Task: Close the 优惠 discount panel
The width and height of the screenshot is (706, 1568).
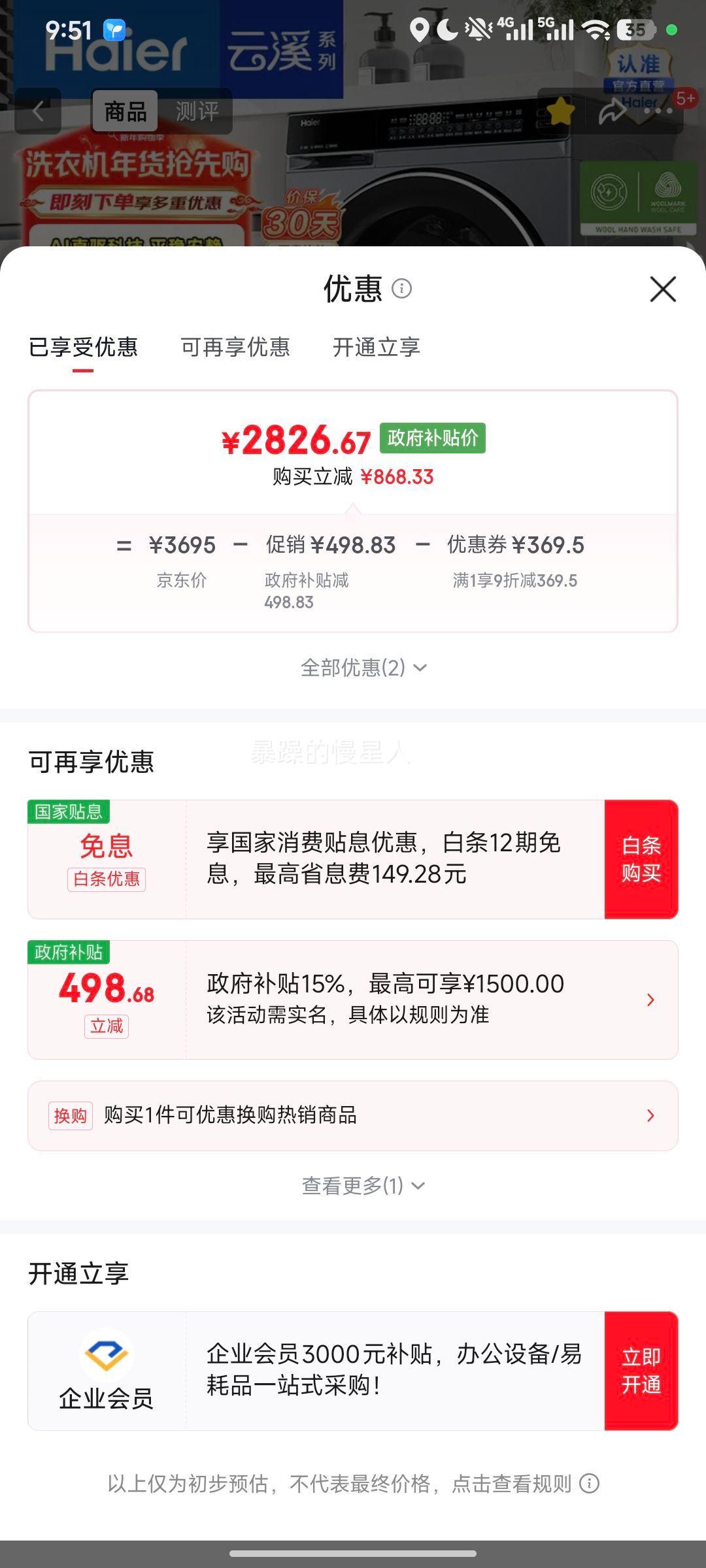Action: [x=663, y=289]
